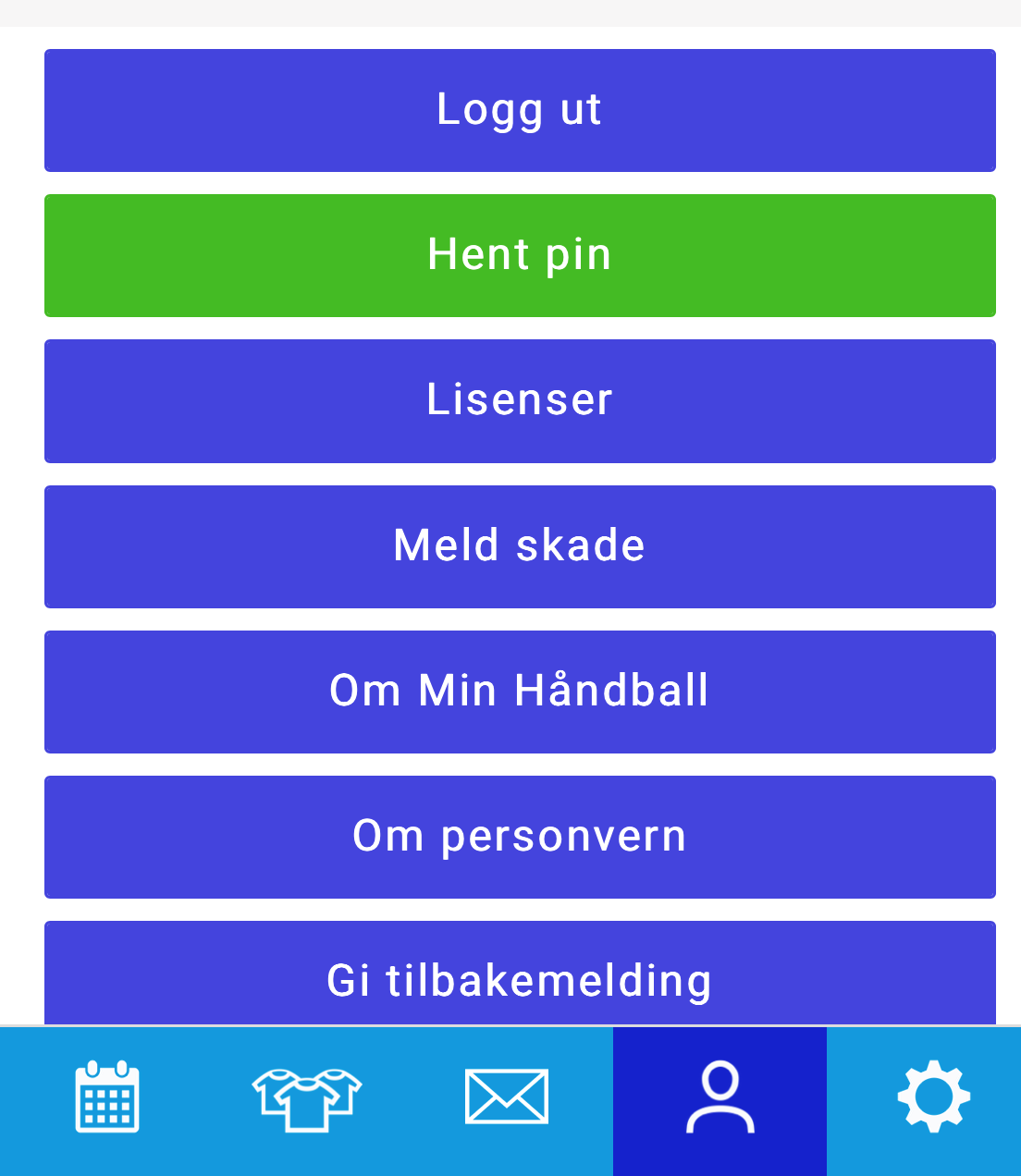This screenshot has height=1176, width=1021.
Task: Retrieve your pin code
Action: (x=520, y=255)
